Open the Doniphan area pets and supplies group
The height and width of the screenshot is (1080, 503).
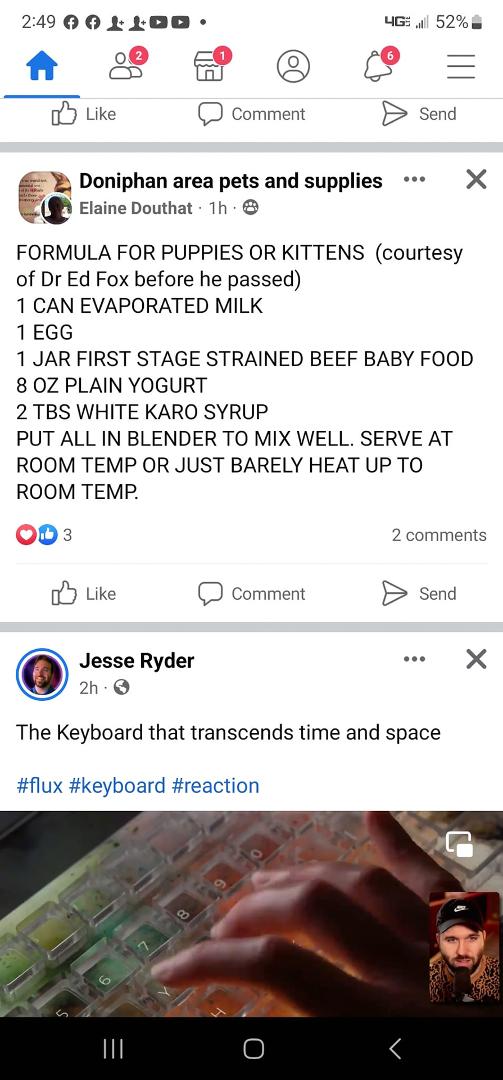[x=231, y=180]
